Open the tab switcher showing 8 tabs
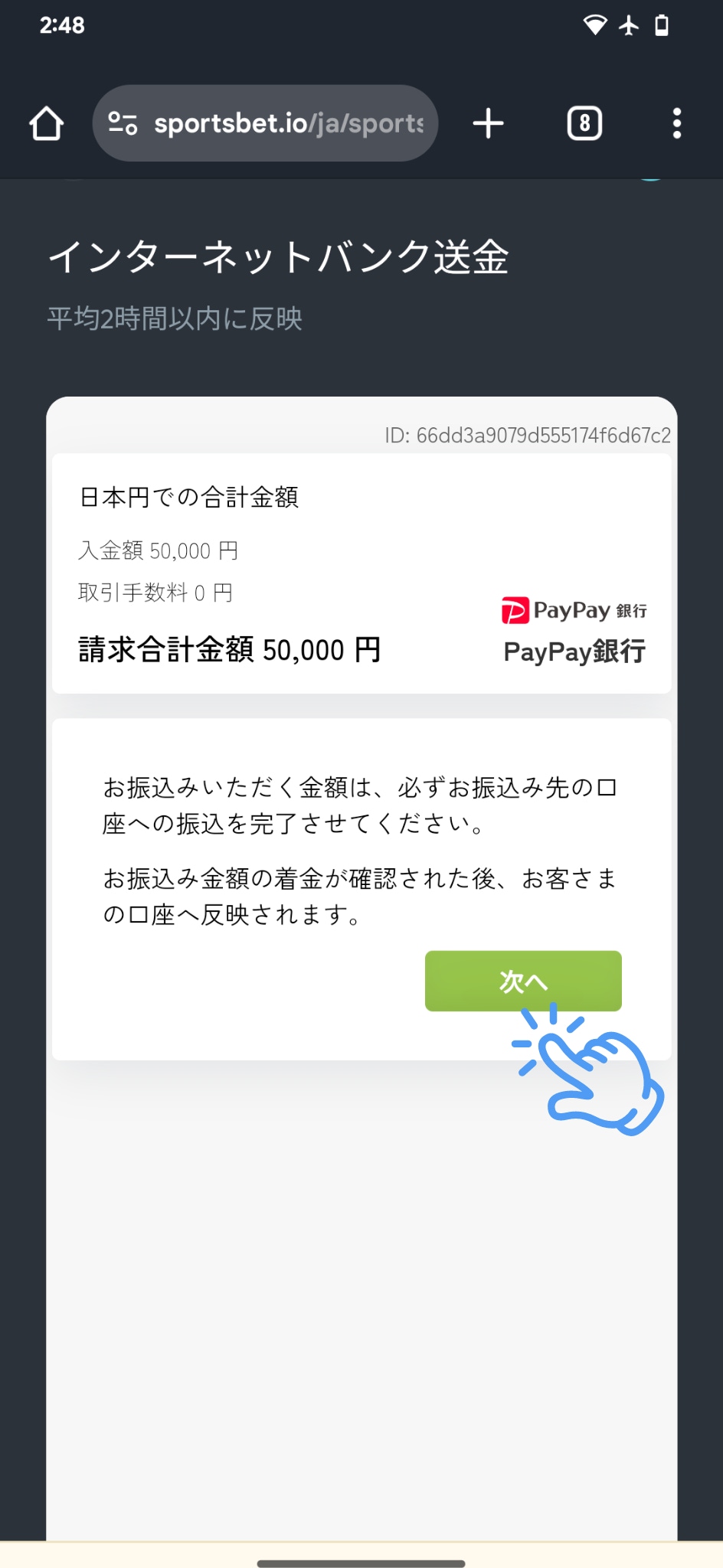Image resolution: width=723 pixels, height=1568 pixels. coord(584,122)
